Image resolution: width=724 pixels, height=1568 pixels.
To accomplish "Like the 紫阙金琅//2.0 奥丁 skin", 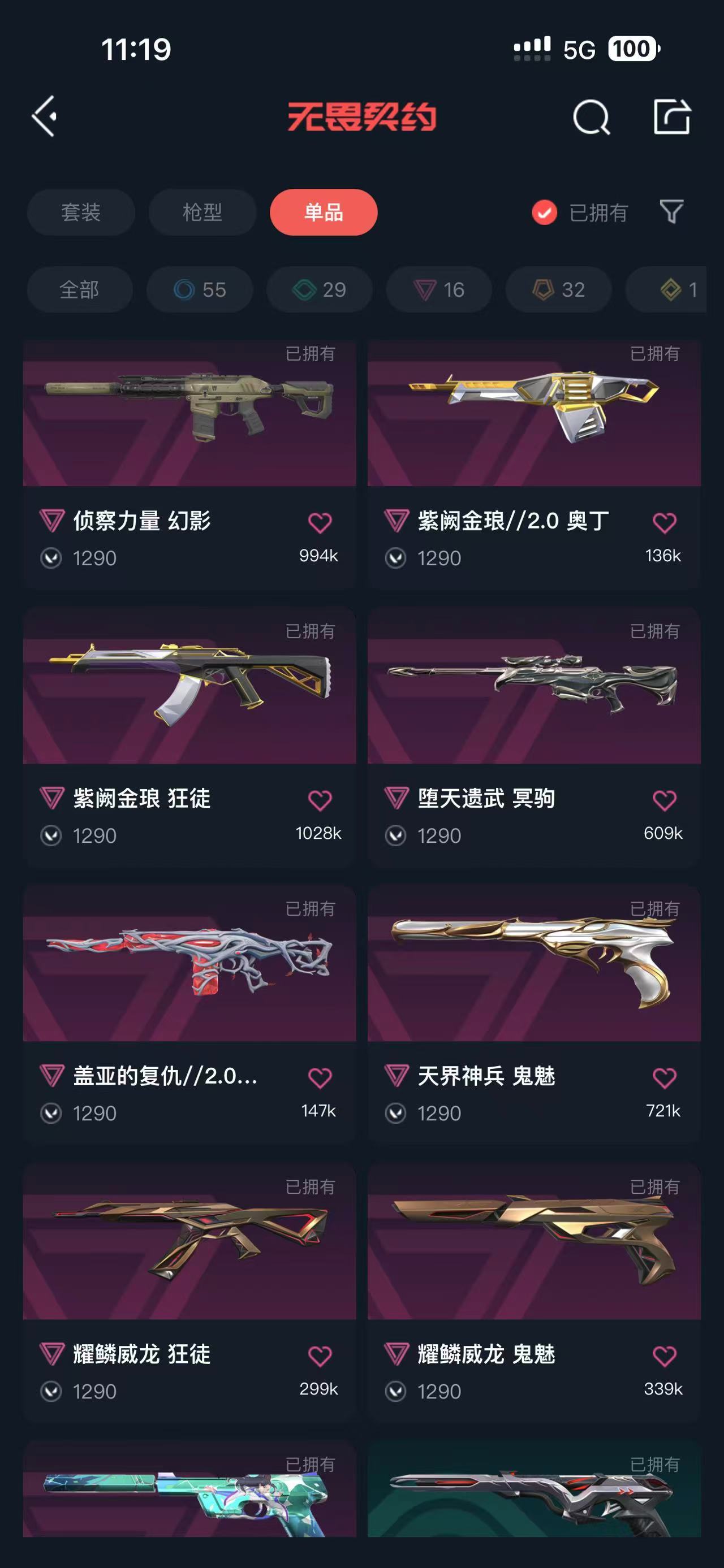I will [663, 522].
